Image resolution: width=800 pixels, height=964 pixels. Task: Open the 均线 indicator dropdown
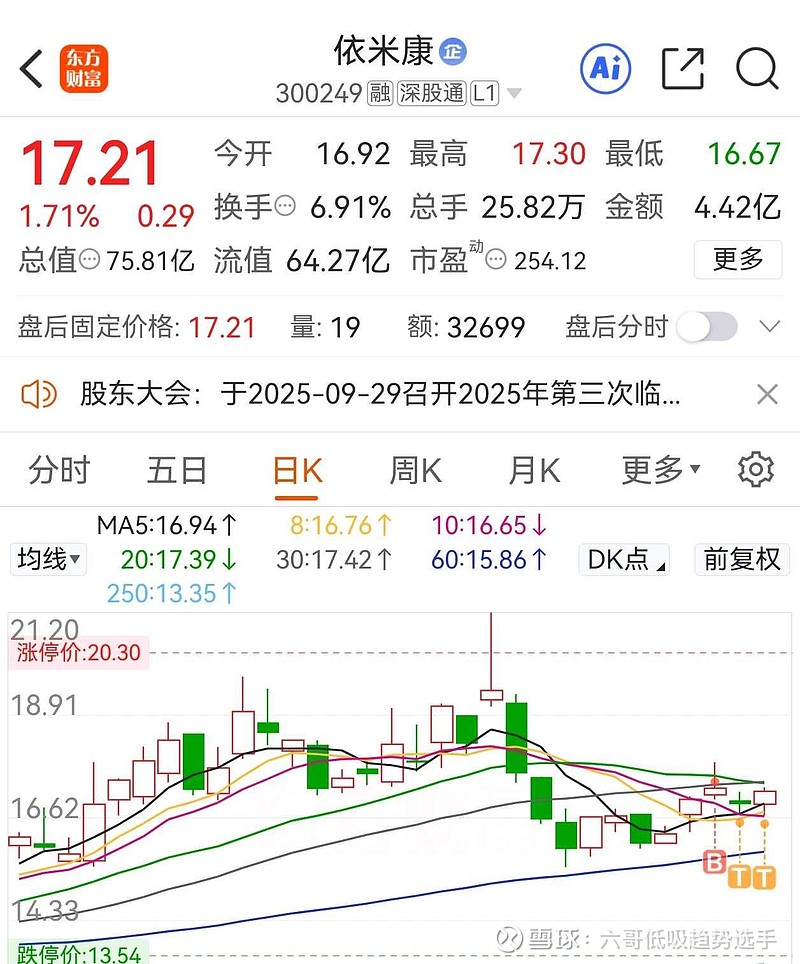coord(48,559)
